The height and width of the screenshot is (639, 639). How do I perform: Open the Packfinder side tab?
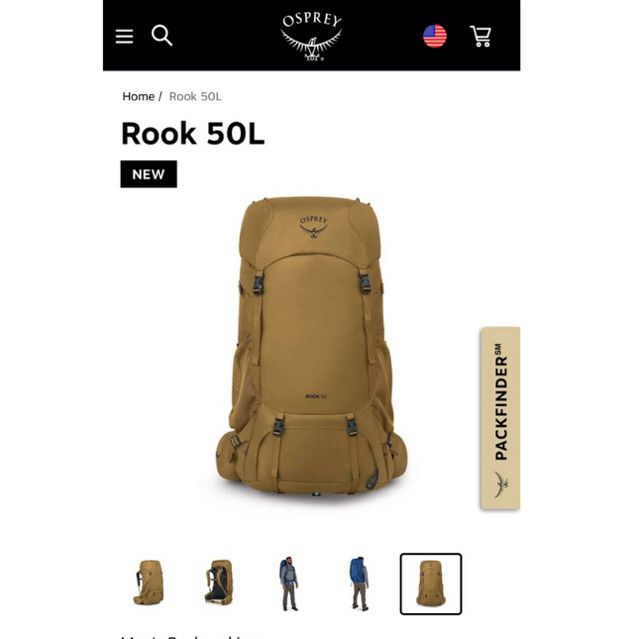click(500, 417)
